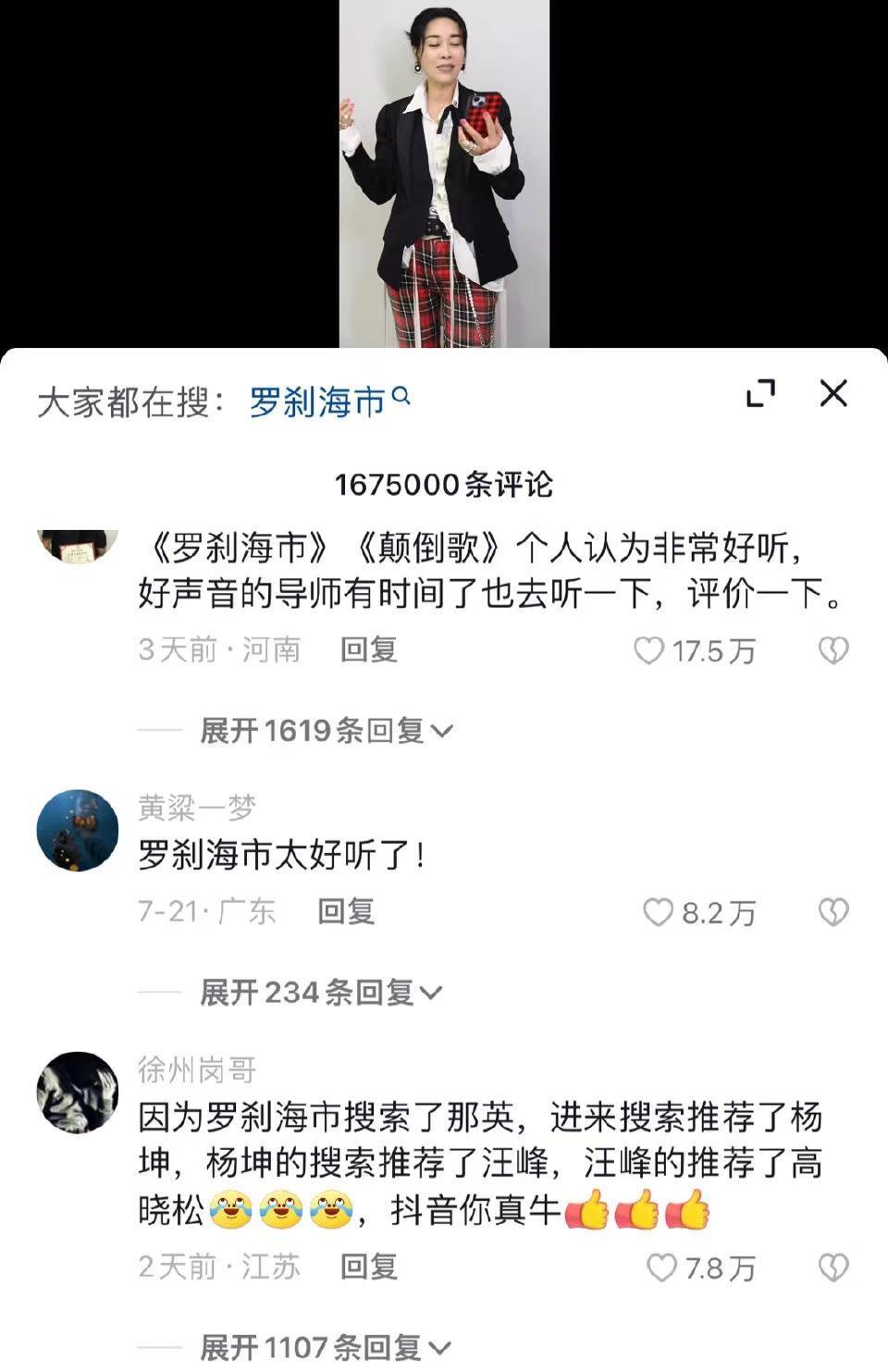Viewport: 888px width, 1372px height.
Task: Like the comment from 河南 with 17.5万 likes
Action: 649,651
